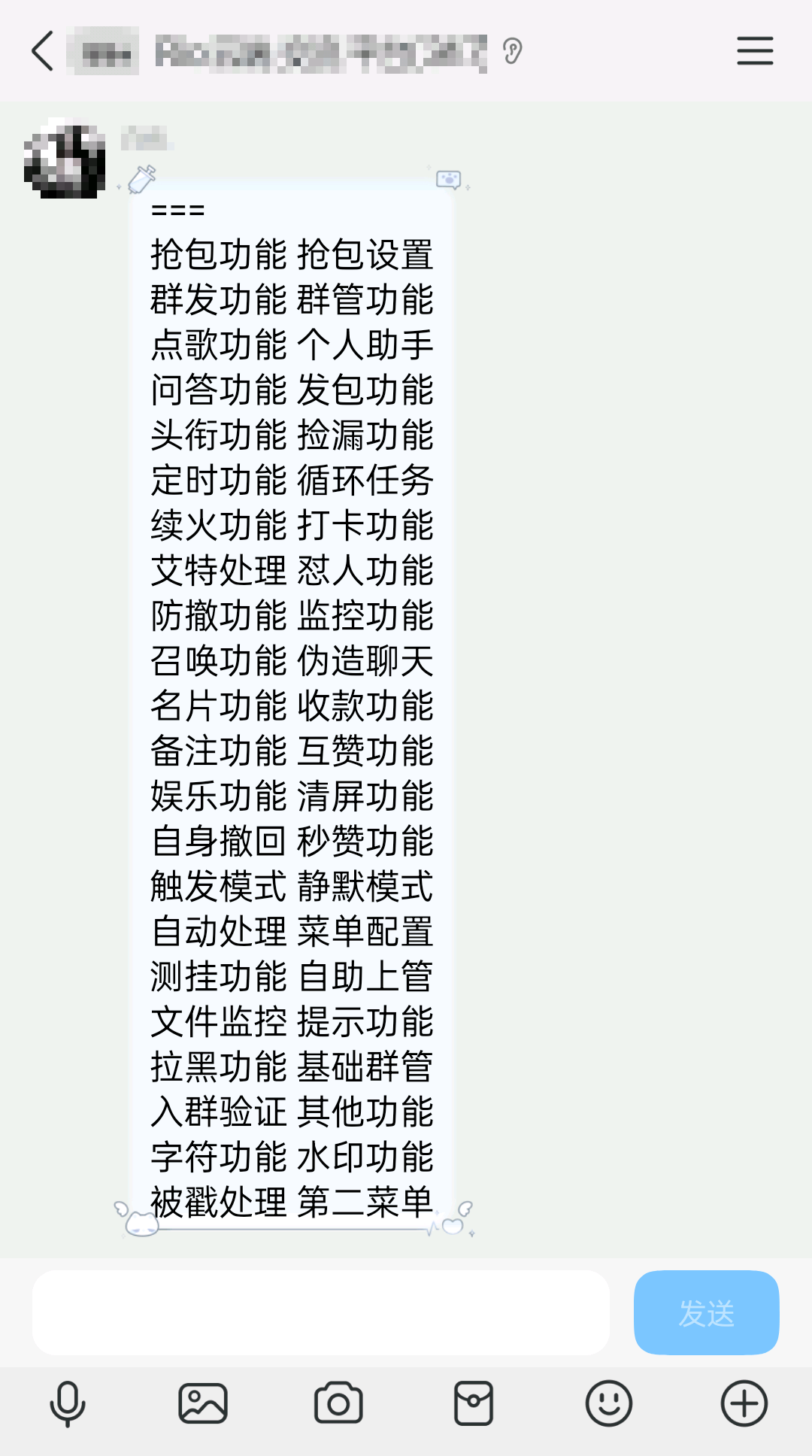Tap the 发送 send button
Image resolution: width=812 pixels, height=1456 pixels.
pos(706,1312)
